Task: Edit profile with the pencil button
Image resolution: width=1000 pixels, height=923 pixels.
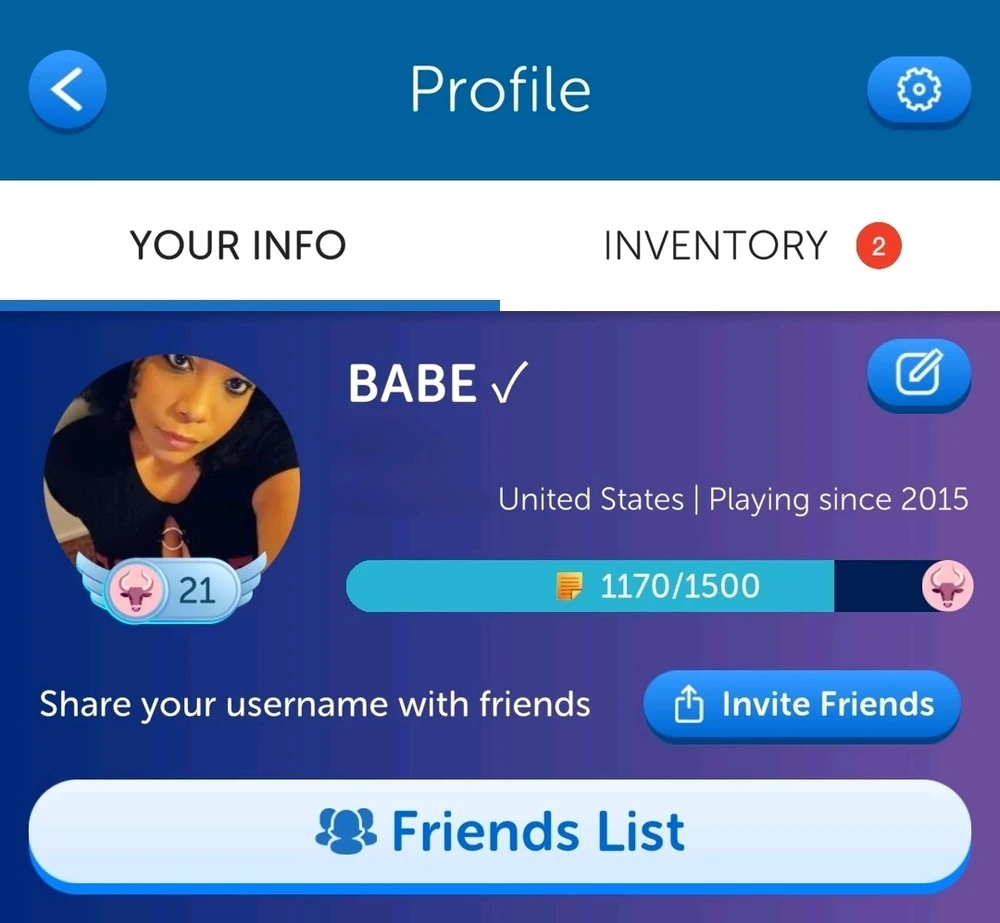Action: click(918, 375)
